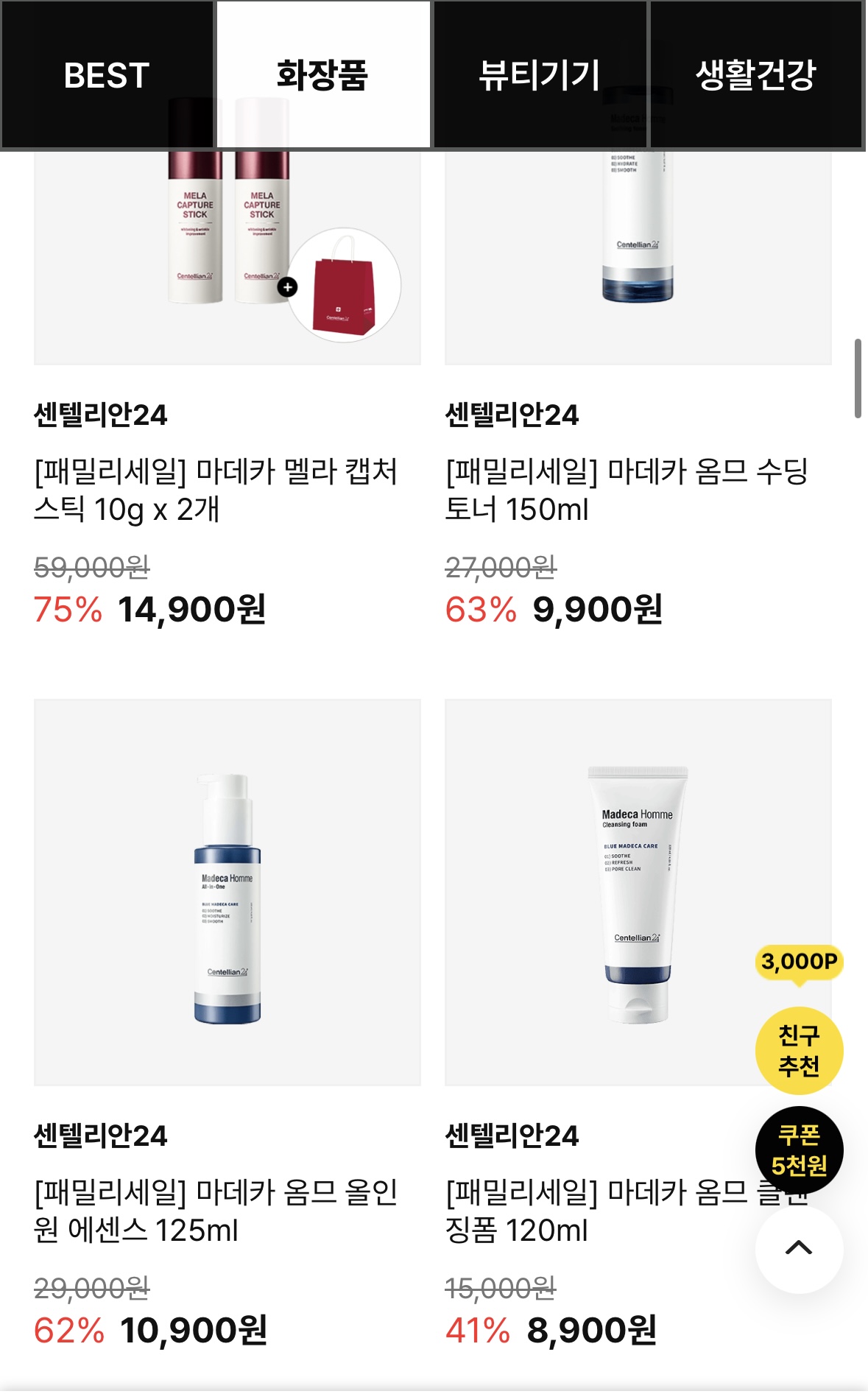Open 마데카 옴므 수딩 토너 150ml product
Image resolution: width=868 pixels, height=1394 pixels.
627,490
